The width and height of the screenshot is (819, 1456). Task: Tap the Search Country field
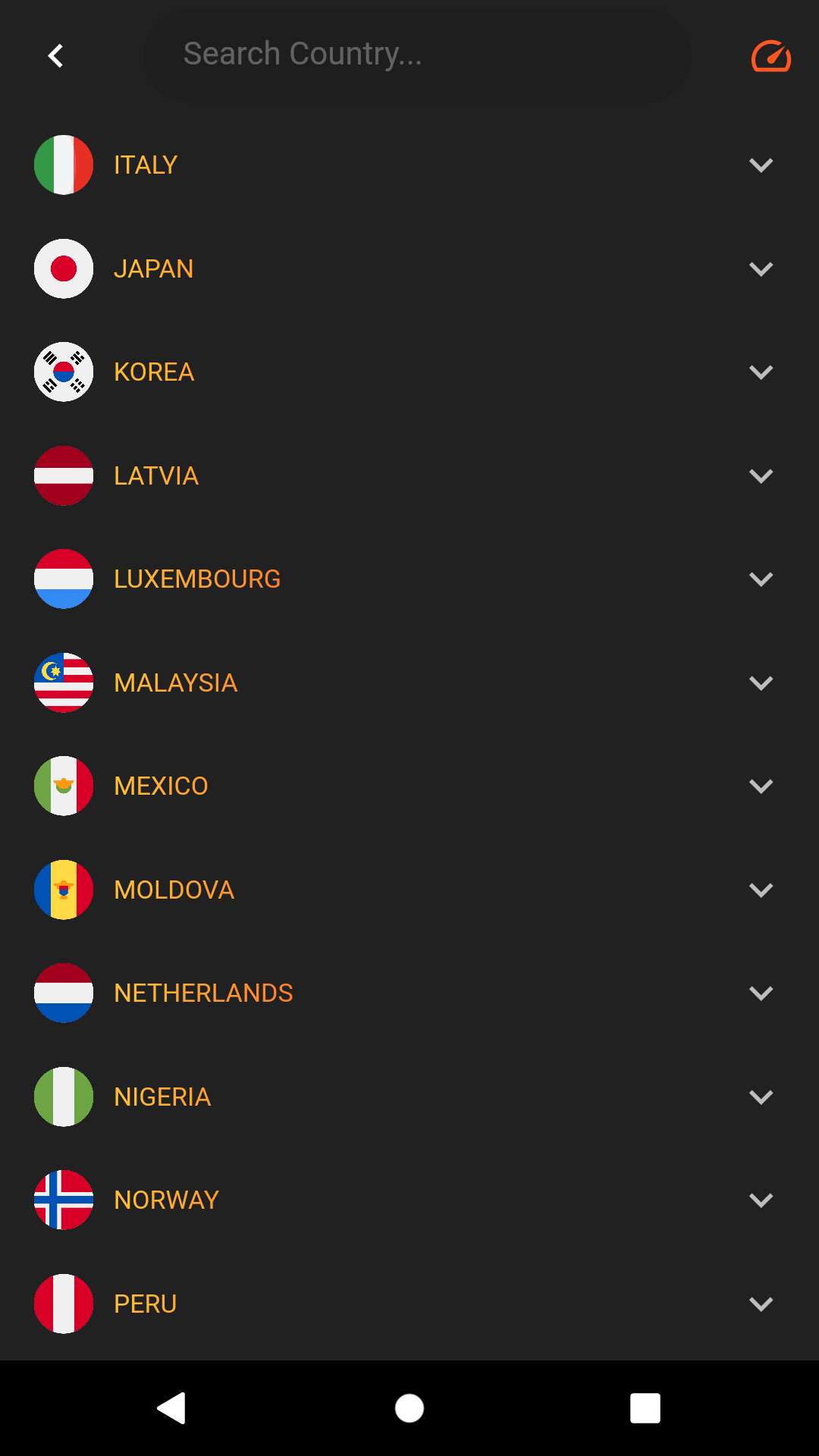(417, 55)
